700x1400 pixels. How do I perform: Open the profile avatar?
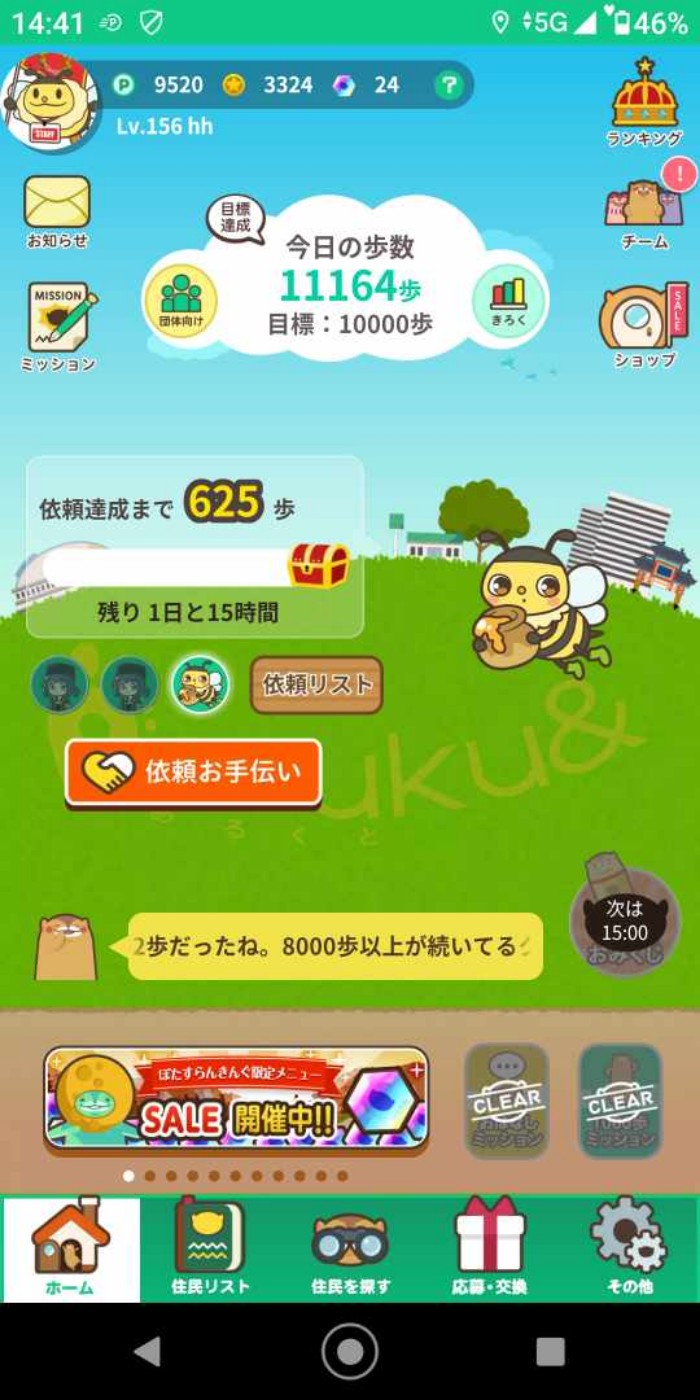pyautogui.click(x=48, y=103)
